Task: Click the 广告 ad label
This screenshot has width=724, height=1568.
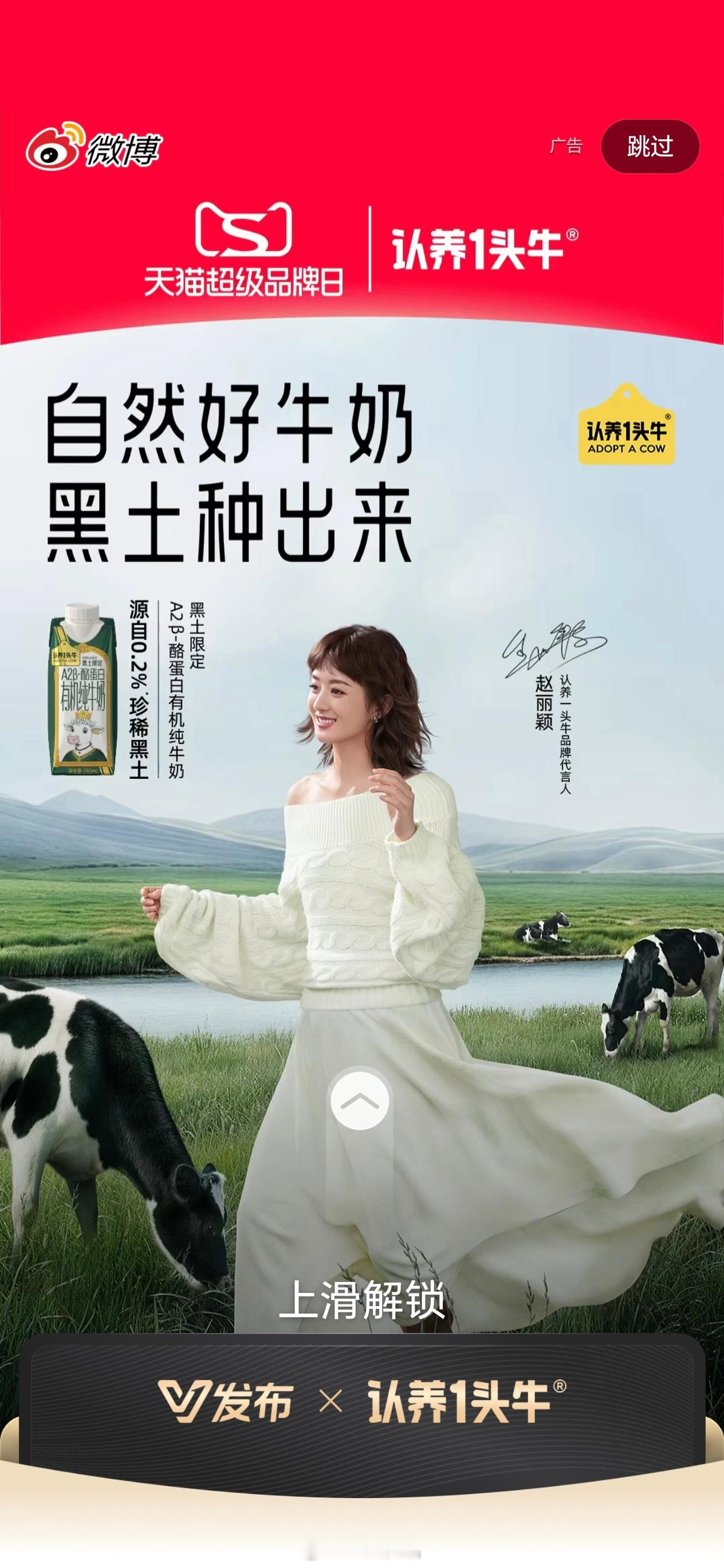Action: (x=566, y=146)
